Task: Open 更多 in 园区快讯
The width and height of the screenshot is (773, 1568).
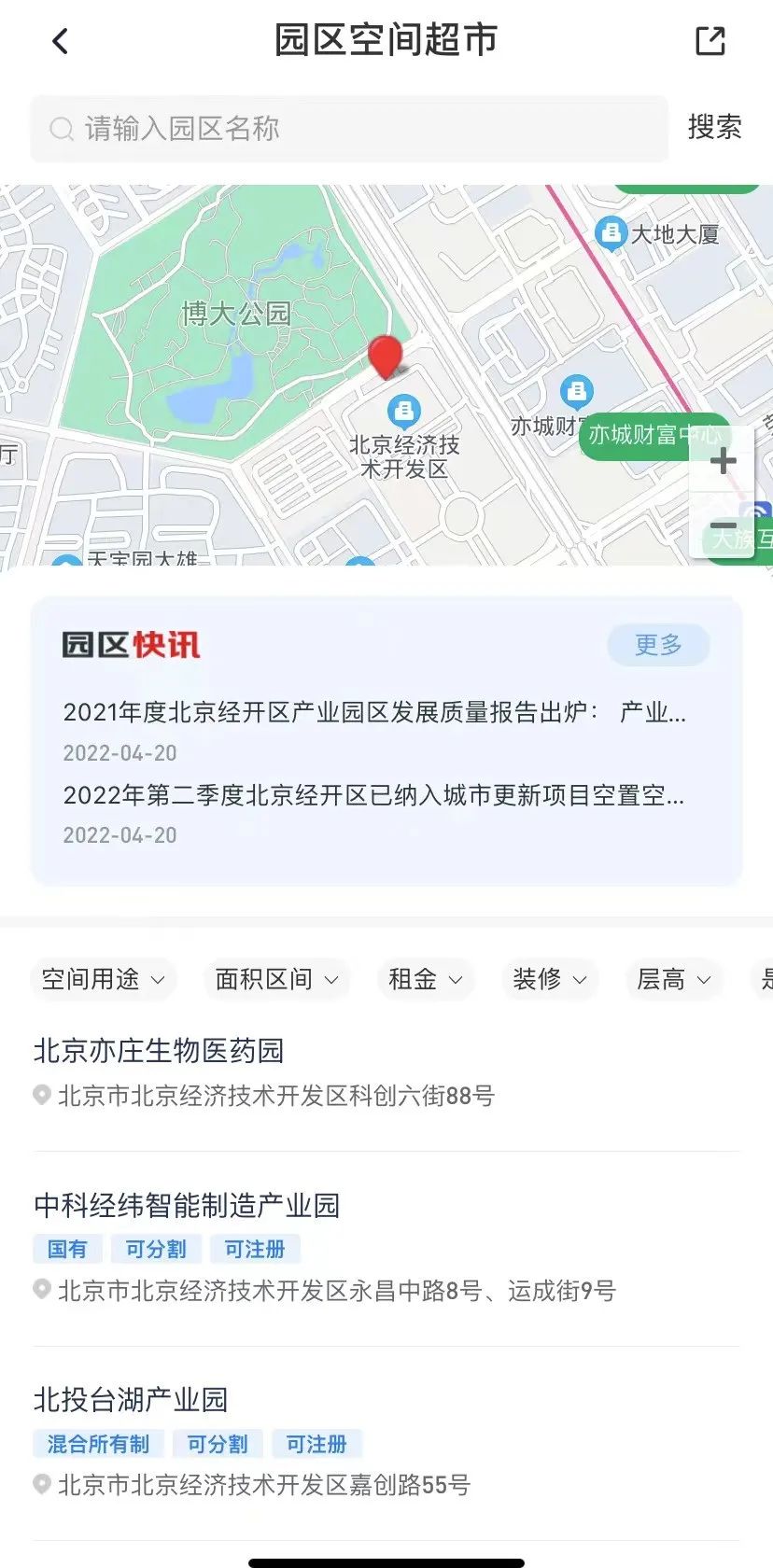Action: 658,645
